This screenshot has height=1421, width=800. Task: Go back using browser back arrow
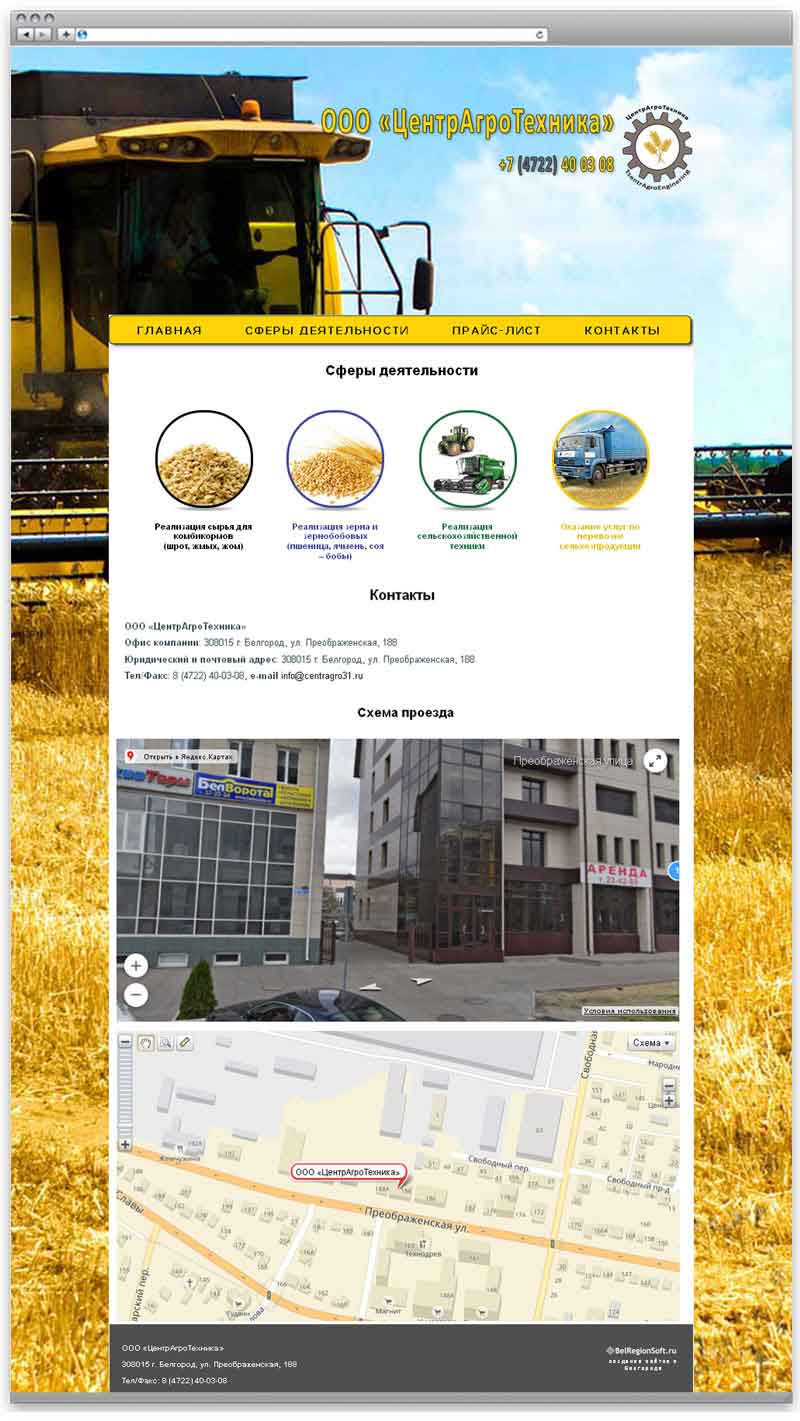tap(26, 34)
